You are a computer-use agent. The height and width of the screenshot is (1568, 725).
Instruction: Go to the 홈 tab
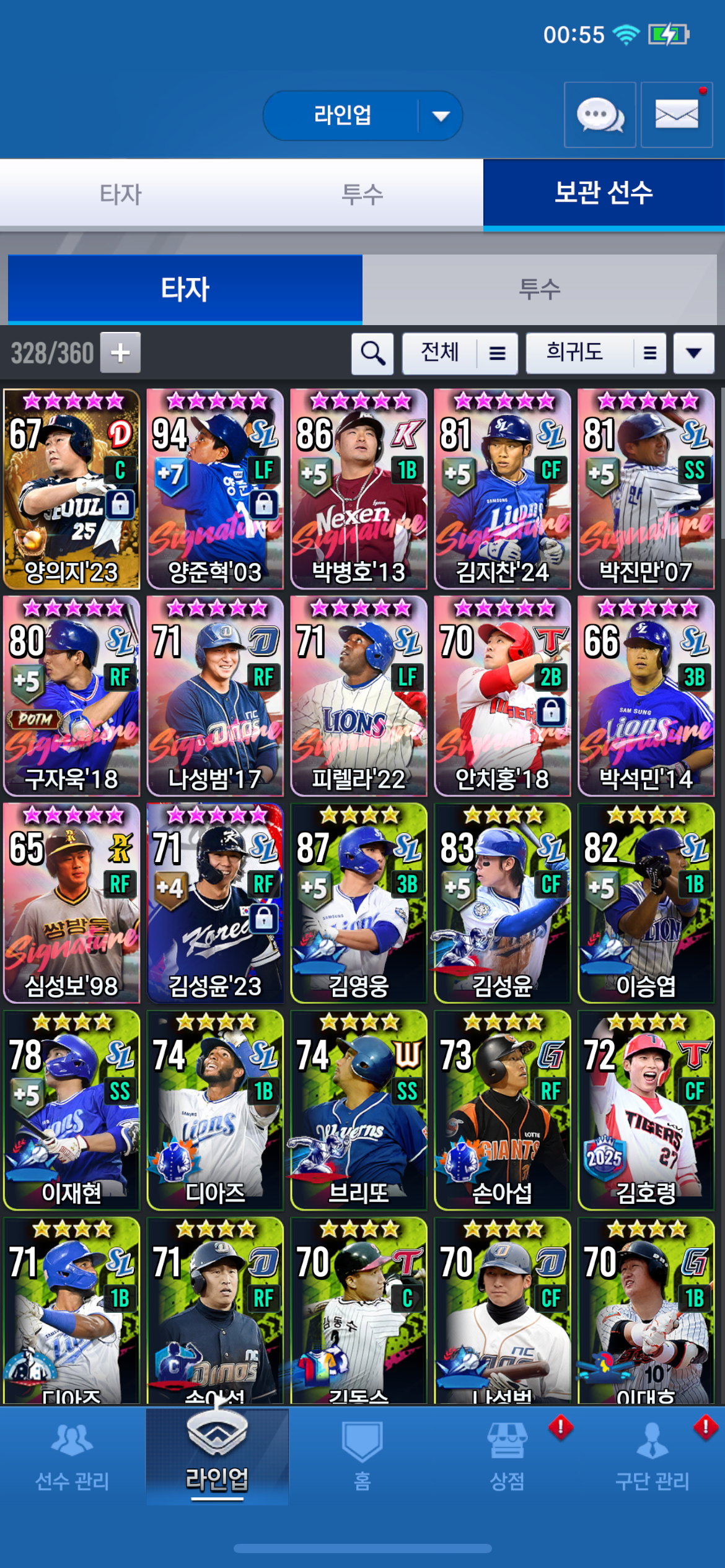[362, 1457]
